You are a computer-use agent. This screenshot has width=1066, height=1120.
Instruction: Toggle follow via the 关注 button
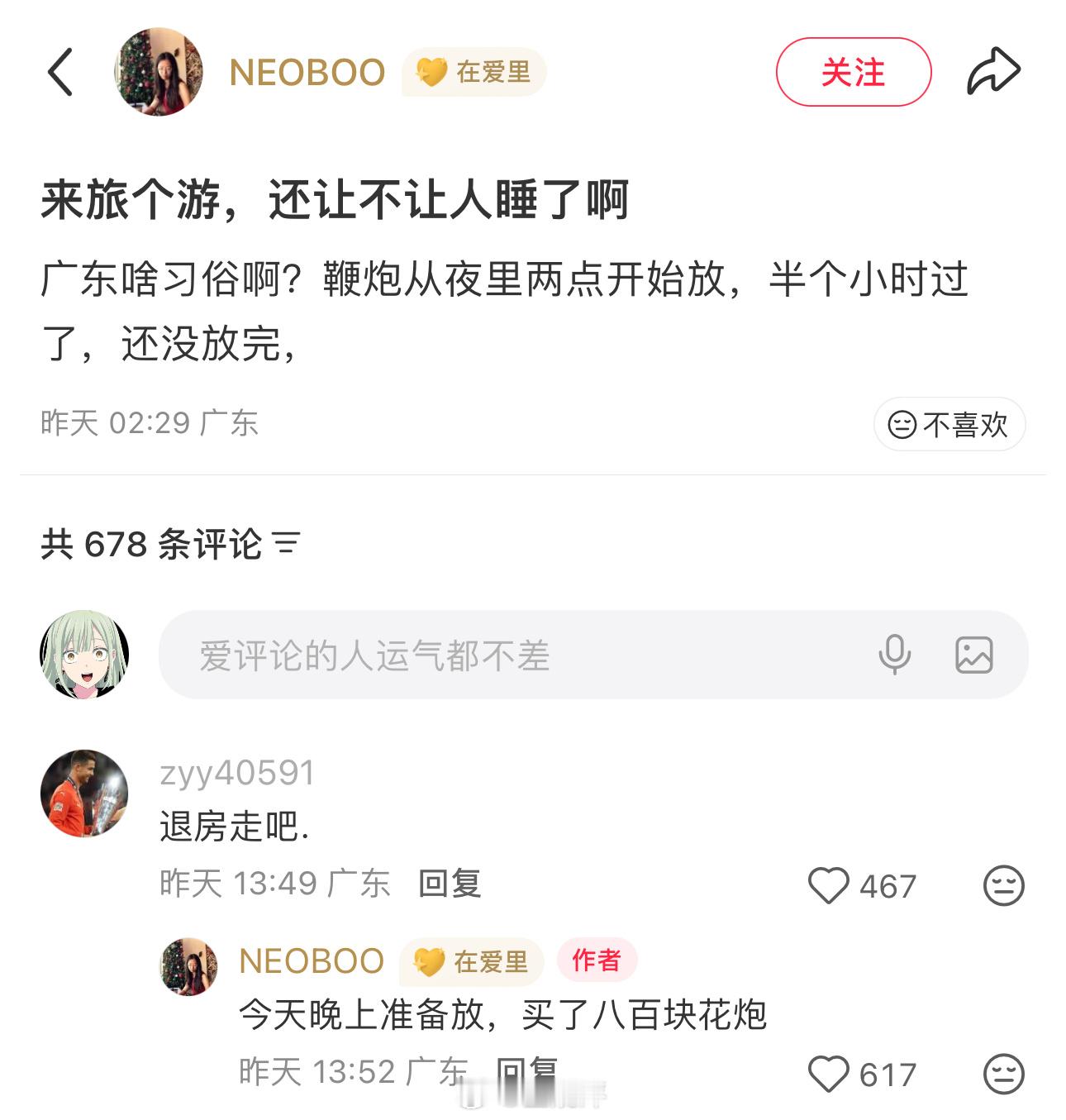click(x=853, y=71)
